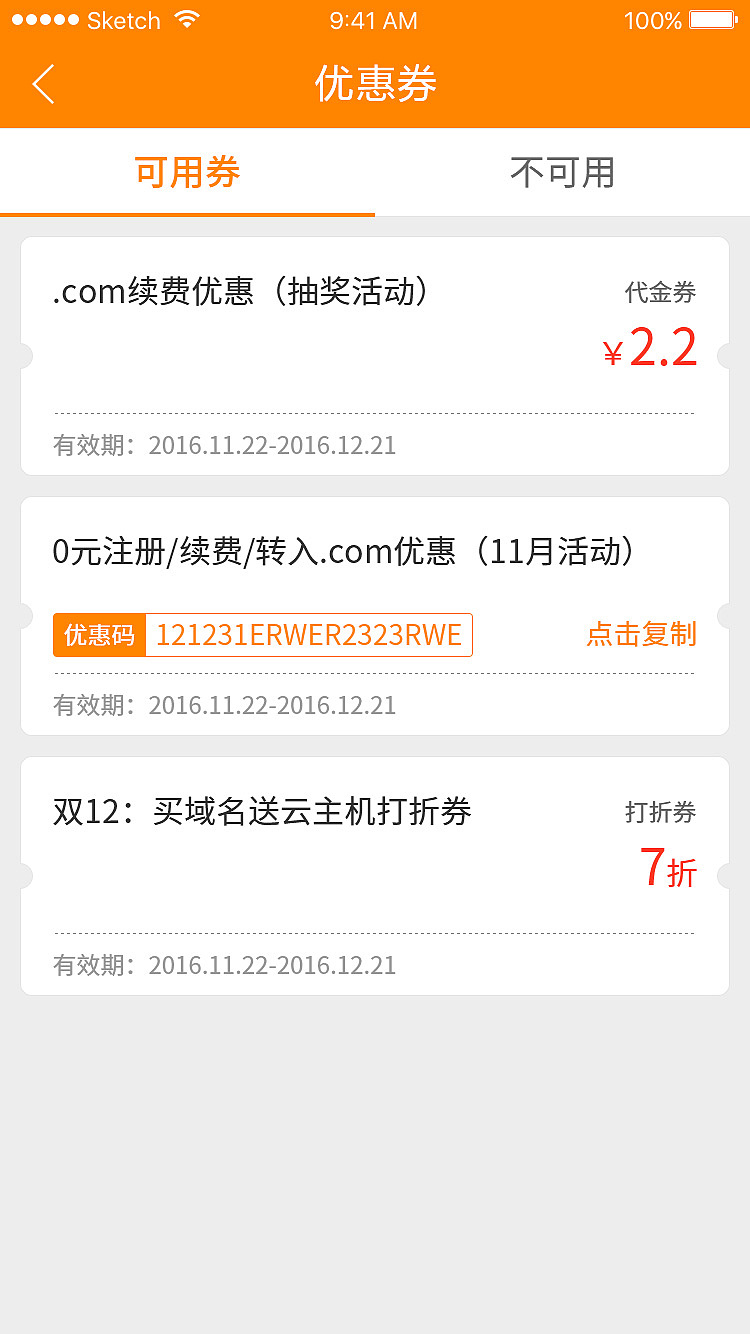This screenshot has height=1334, width=750.
Task: Tap the back arrow to return
Action: (x=44, y=84)
